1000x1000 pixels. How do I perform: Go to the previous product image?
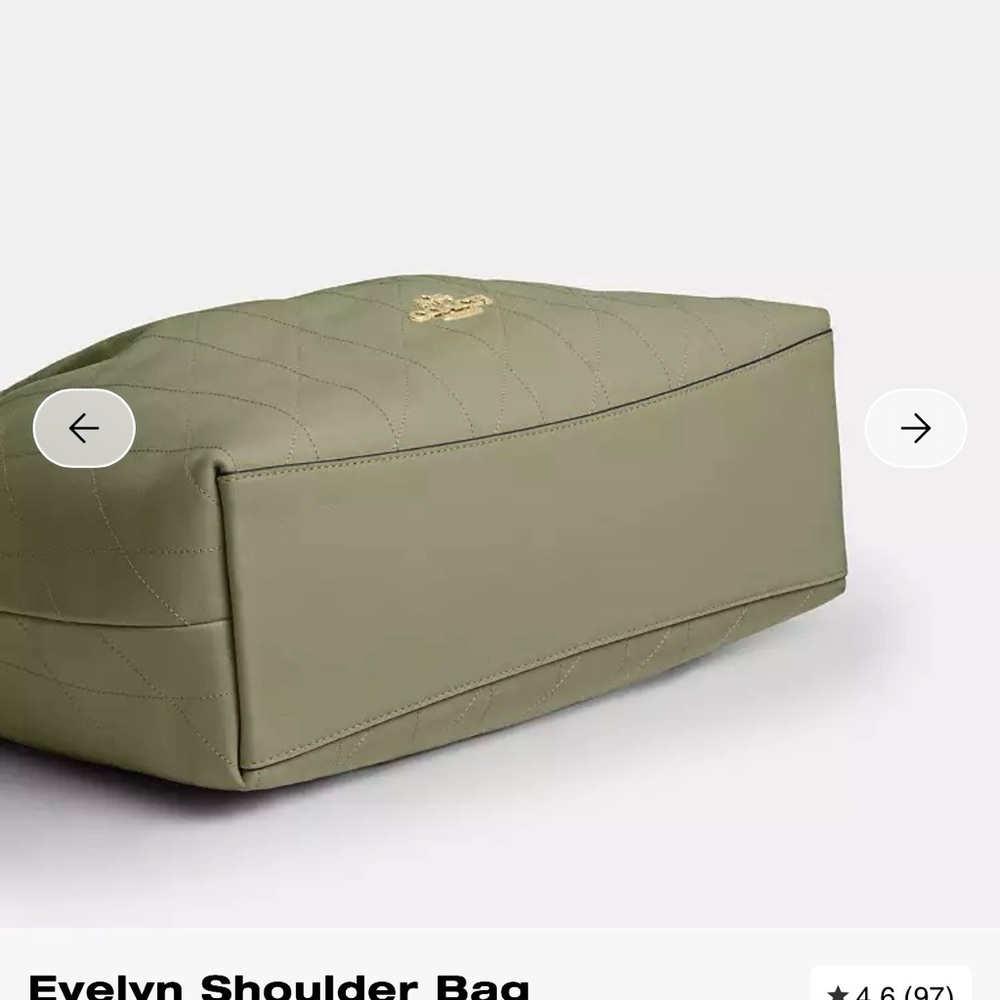84,429
